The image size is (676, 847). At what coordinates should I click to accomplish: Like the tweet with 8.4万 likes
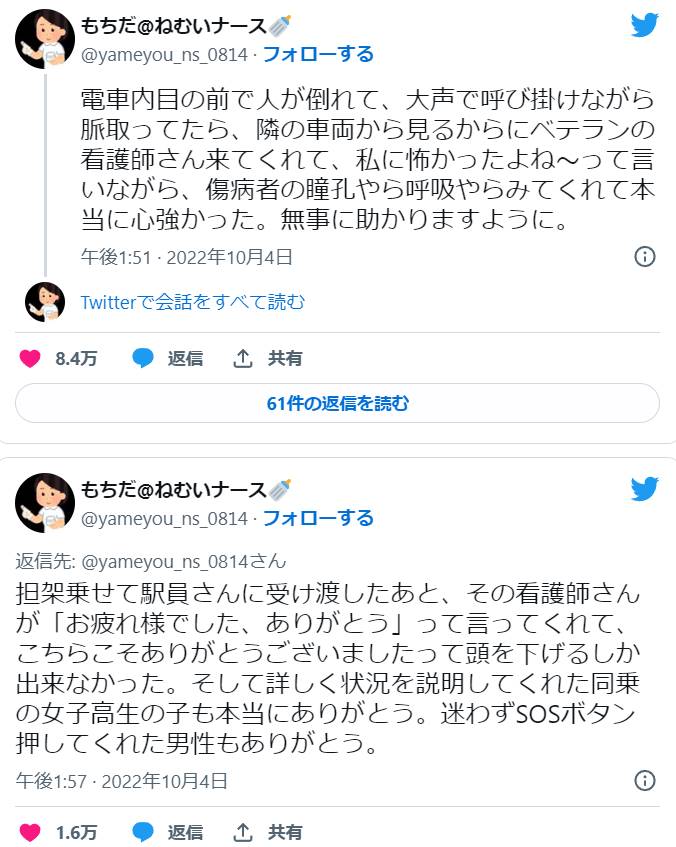tap(31, 358)
